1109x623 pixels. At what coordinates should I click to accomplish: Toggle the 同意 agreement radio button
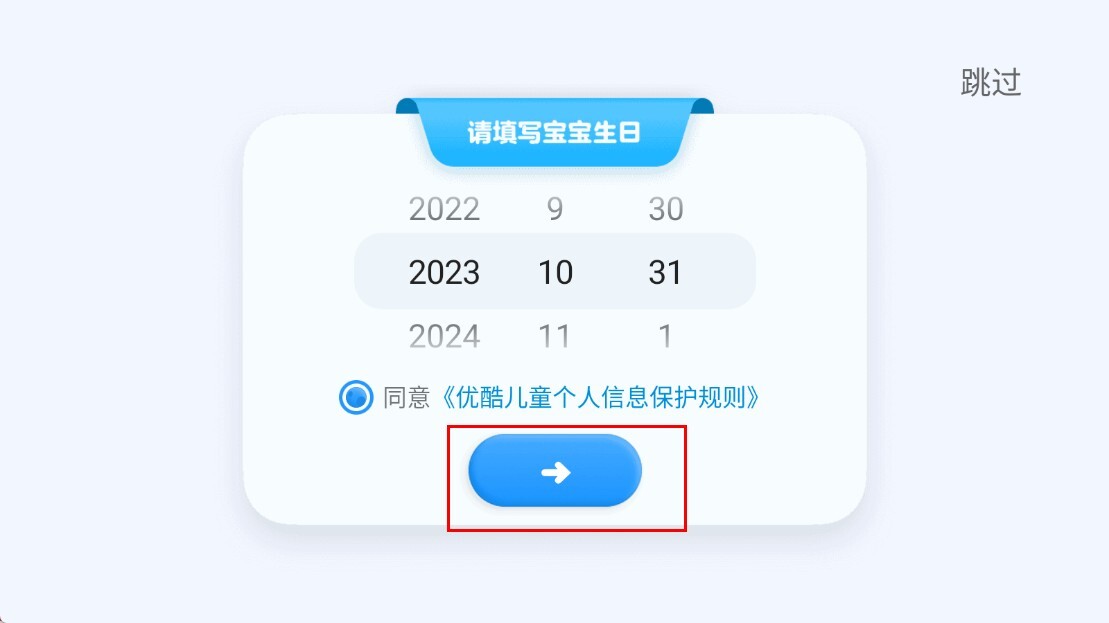pyautogui.click(x=355, y=398)
